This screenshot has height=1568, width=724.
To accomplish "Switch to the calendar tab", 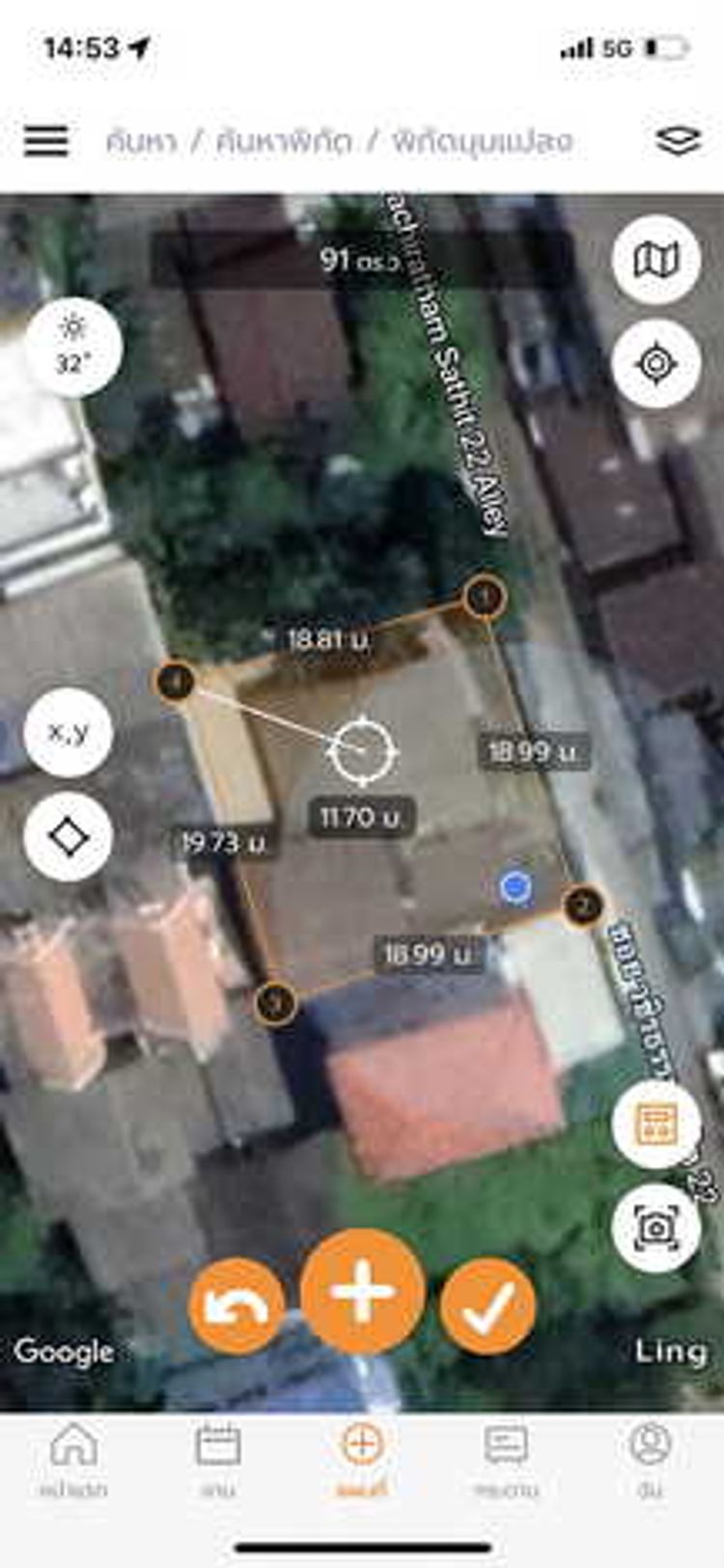I will 218,1458.
